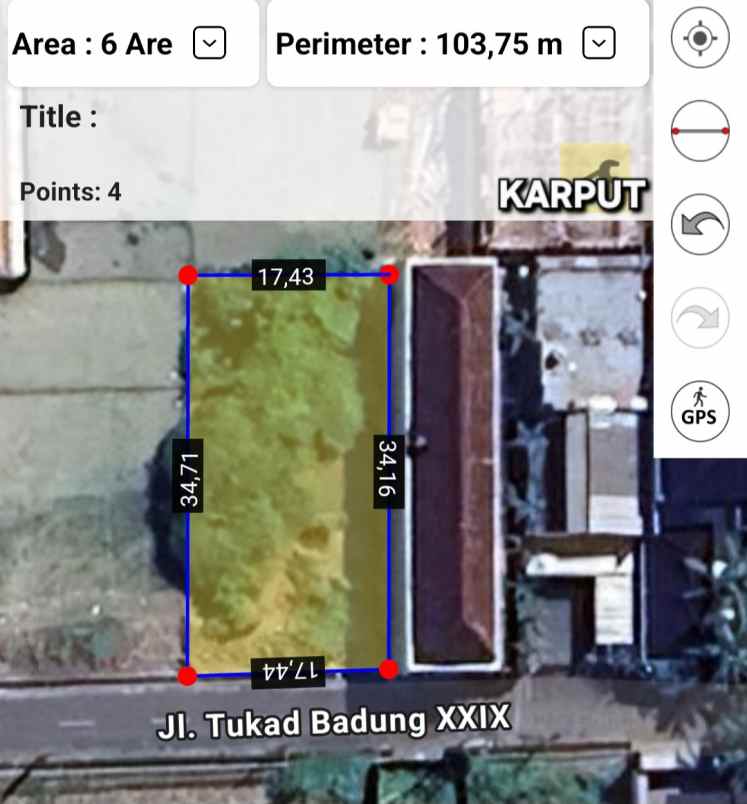Viewport: 747px width, 804px height.
Task: Select the bottom-right red corner point
Action: click(388, 670)
